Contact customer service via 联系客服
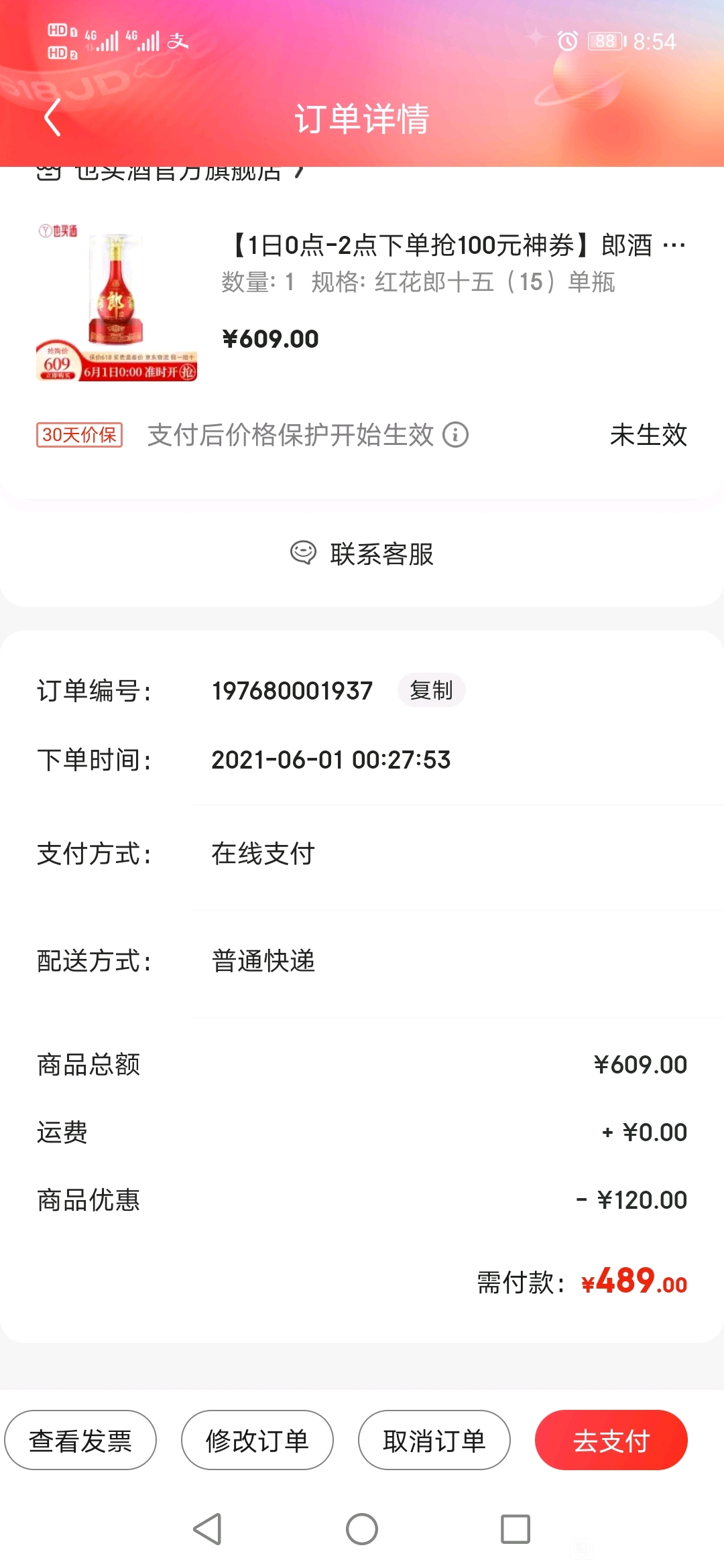724x1568 pixels. click(362, 553)
